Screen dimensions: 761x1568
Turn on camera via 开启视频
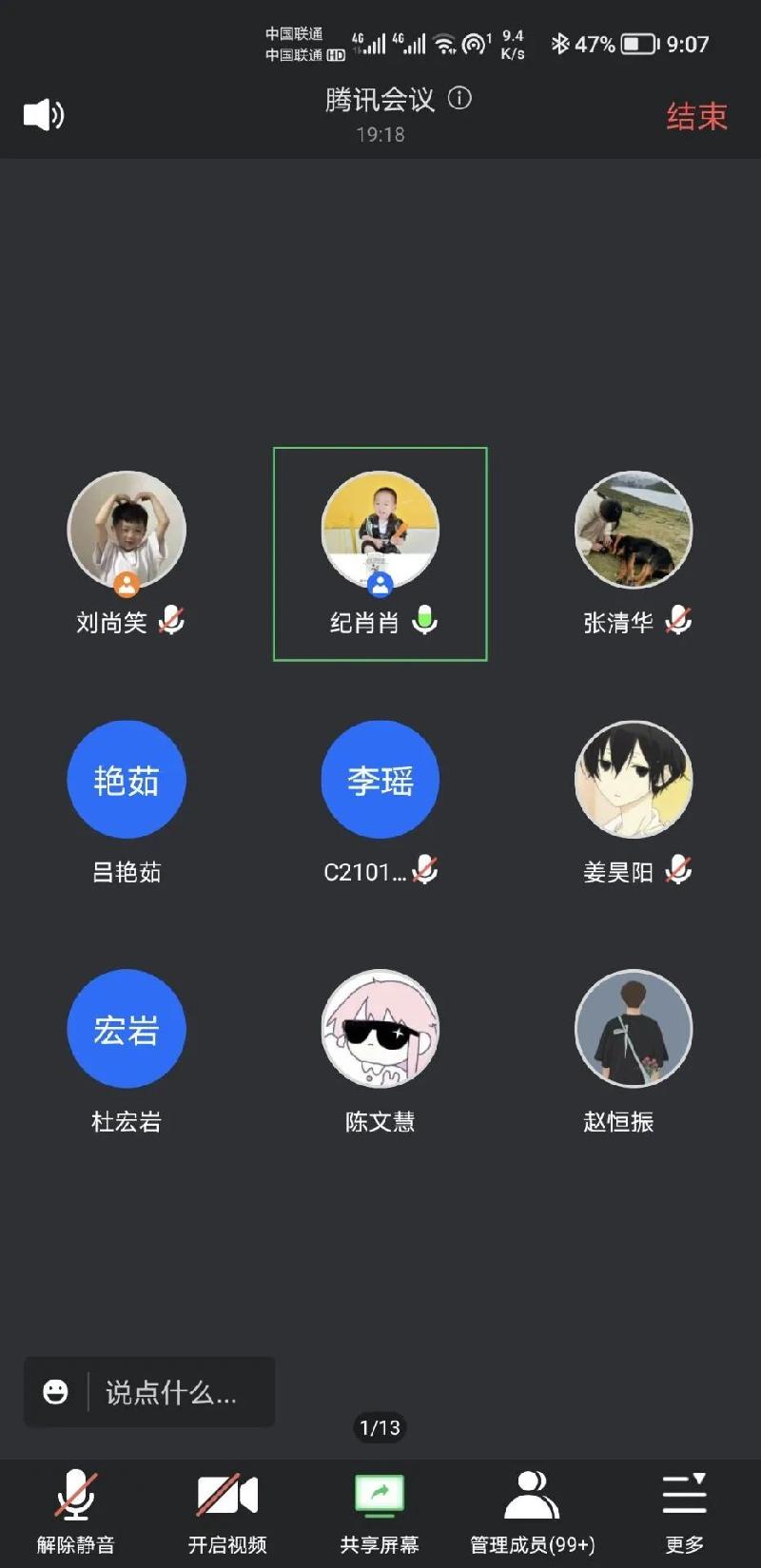227,1510
